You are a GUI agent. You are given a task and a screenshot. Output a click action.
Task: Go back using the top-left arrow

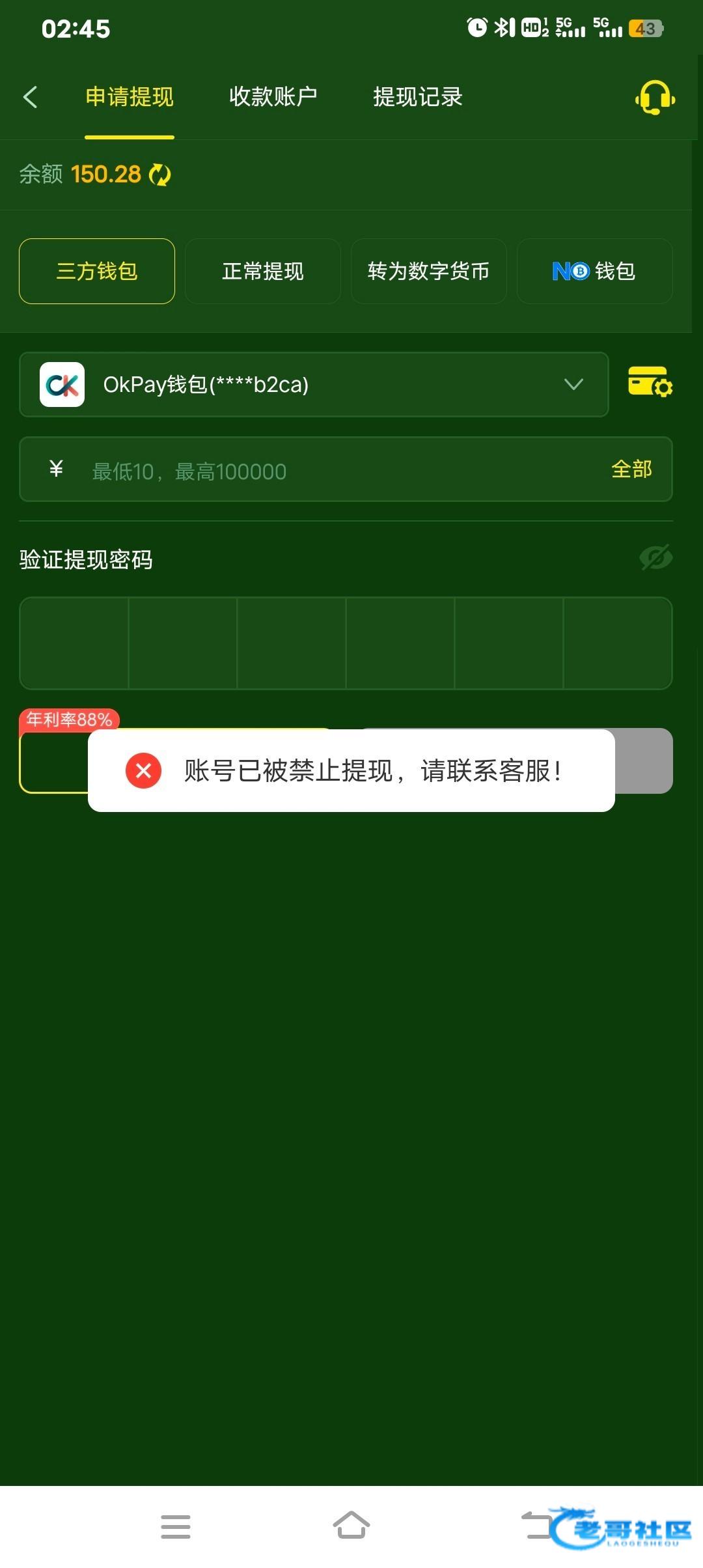pyautogui.click(x=31, y=98)
